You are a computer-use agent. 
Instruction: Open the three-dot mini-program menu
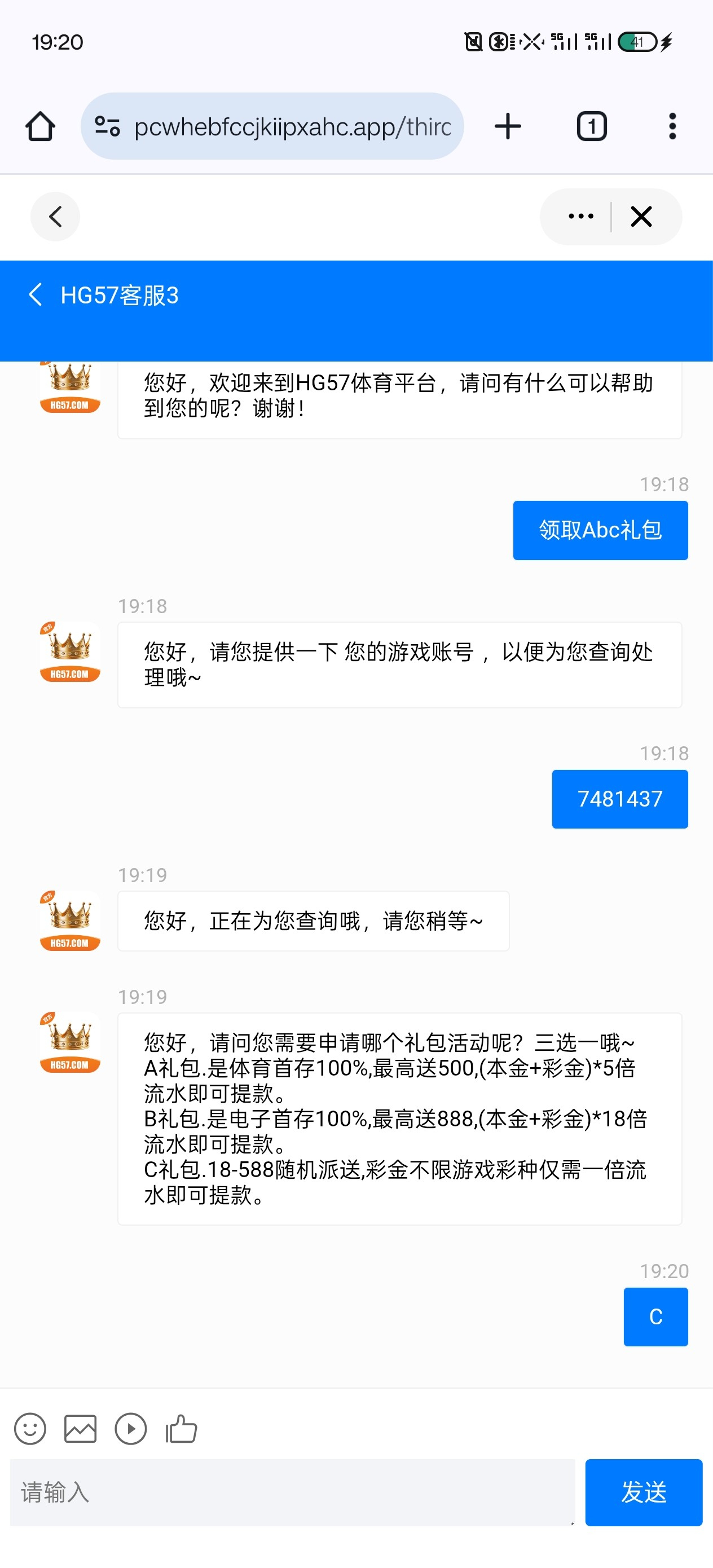click(580, 217)
